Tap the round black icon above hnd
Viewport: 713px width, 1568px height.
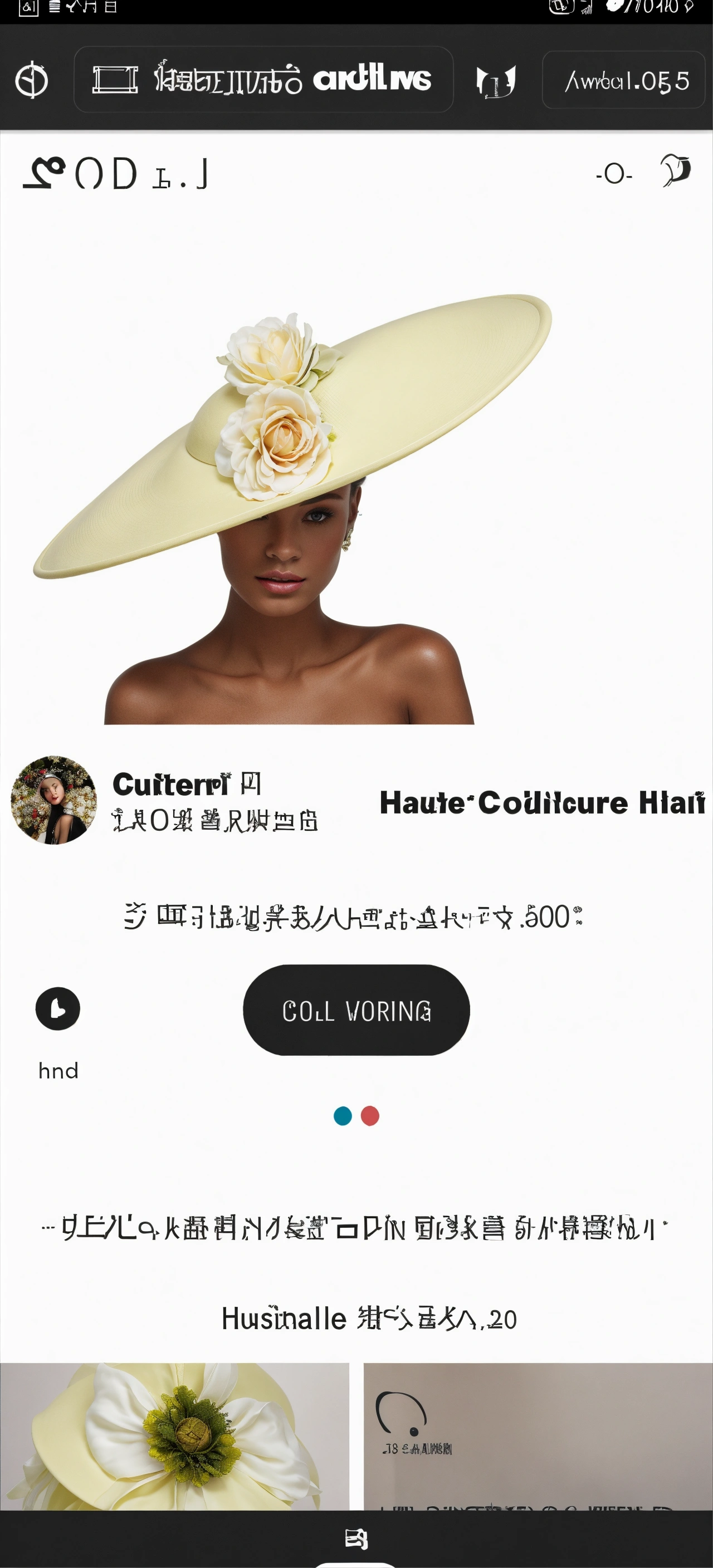point(58,1008)
